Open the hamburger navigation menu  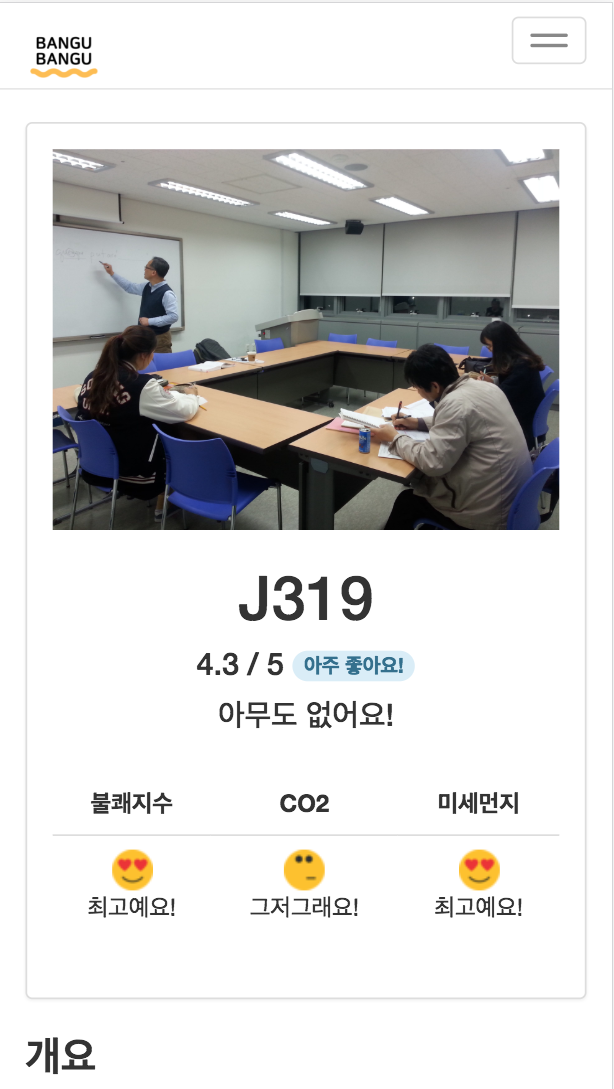tap(548, 41)
